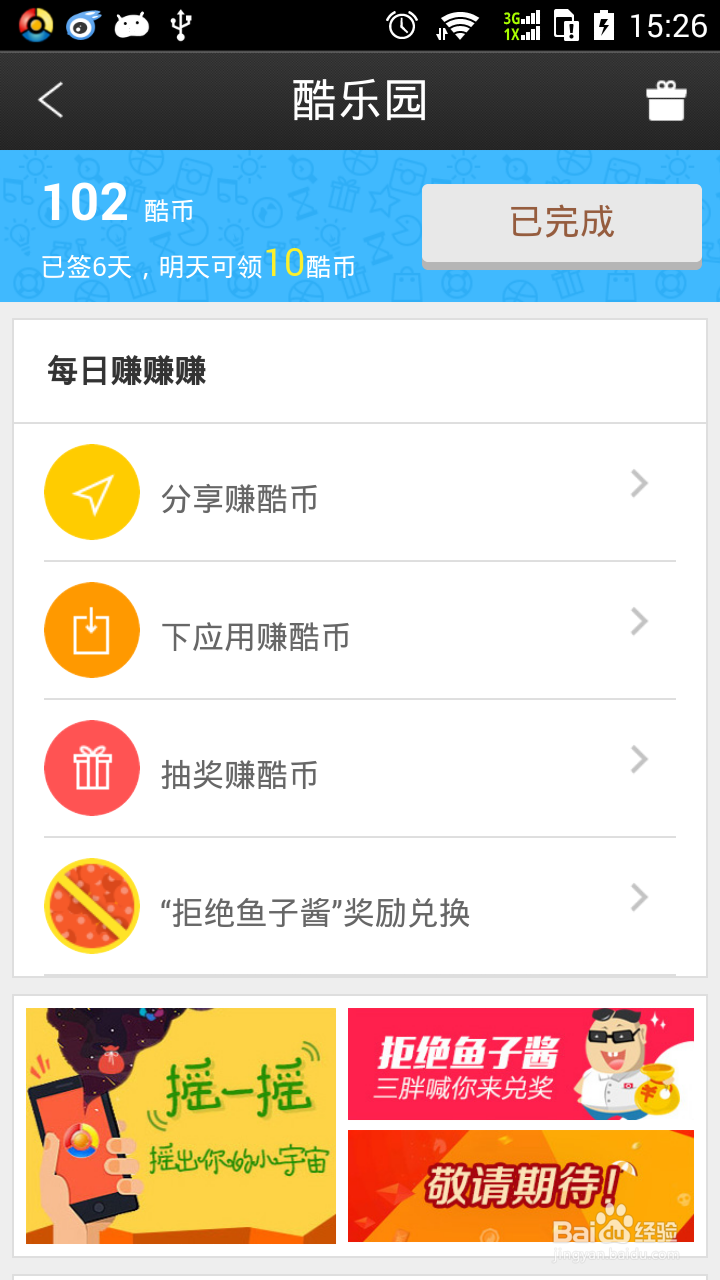This screenshot has height=1280, width=720.
Task: Click the download app icon for 下应用赚酷币
Action: point(91,630)
